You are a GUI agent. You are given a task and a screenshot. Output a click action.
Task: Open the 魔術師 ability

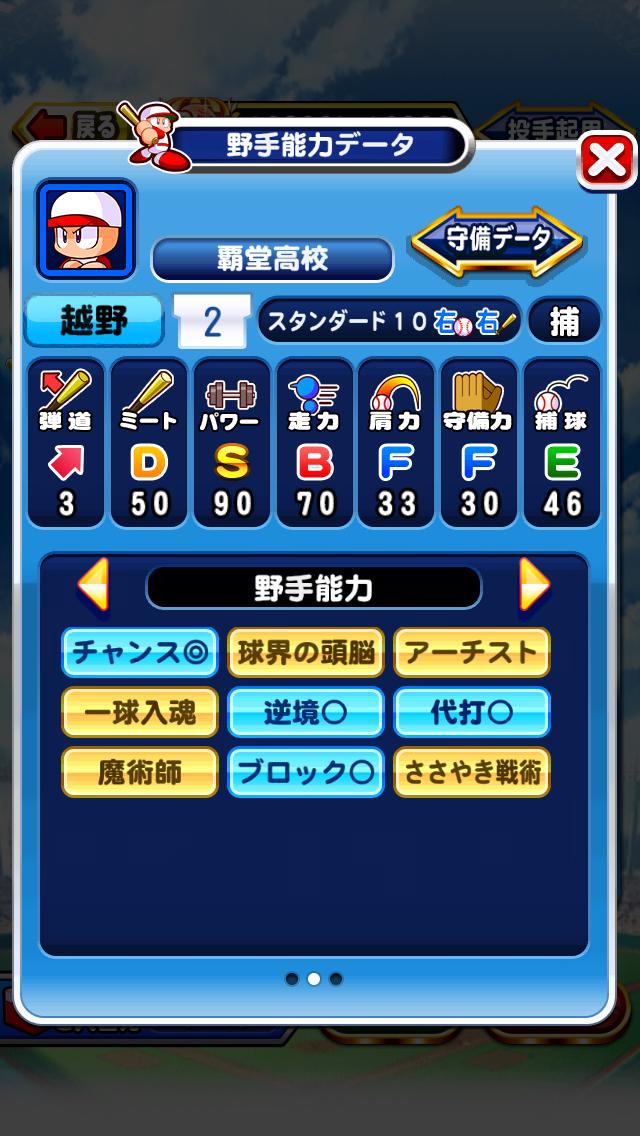point(140,772)
